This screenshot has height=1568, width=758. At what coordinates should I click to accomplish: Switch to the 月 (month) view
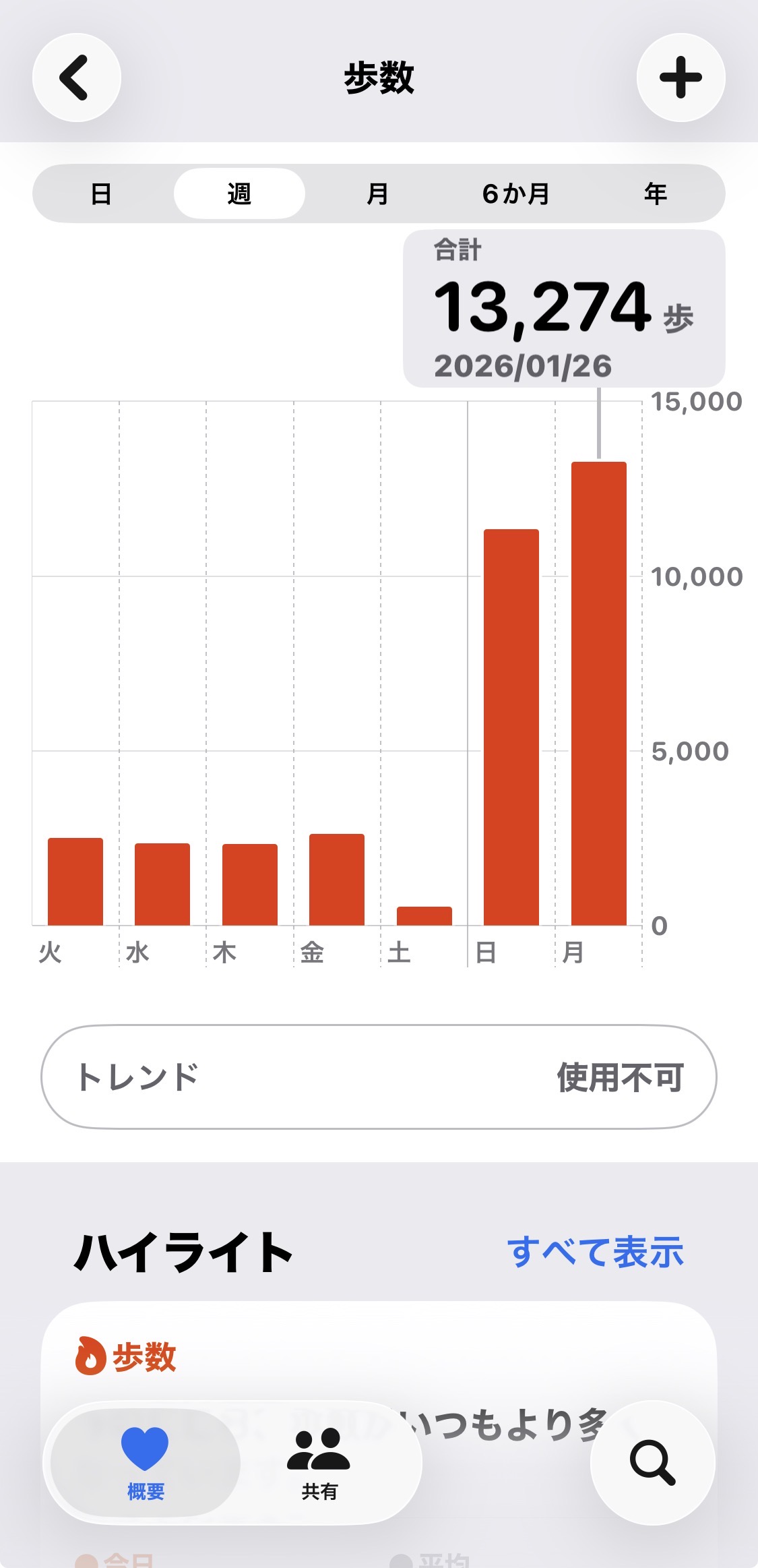point(377,194)
